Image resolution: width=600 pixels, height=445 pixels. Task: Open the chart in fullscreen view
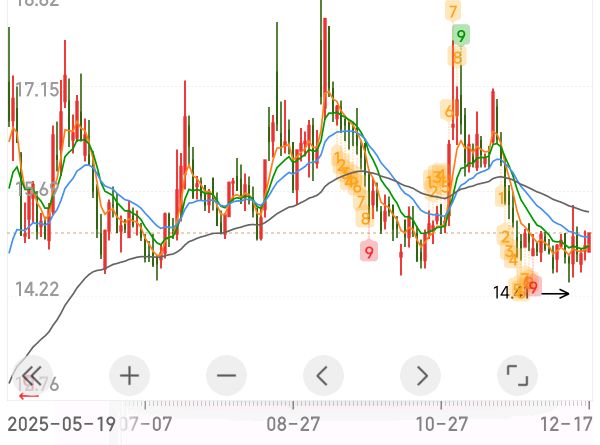coord(517,376)
